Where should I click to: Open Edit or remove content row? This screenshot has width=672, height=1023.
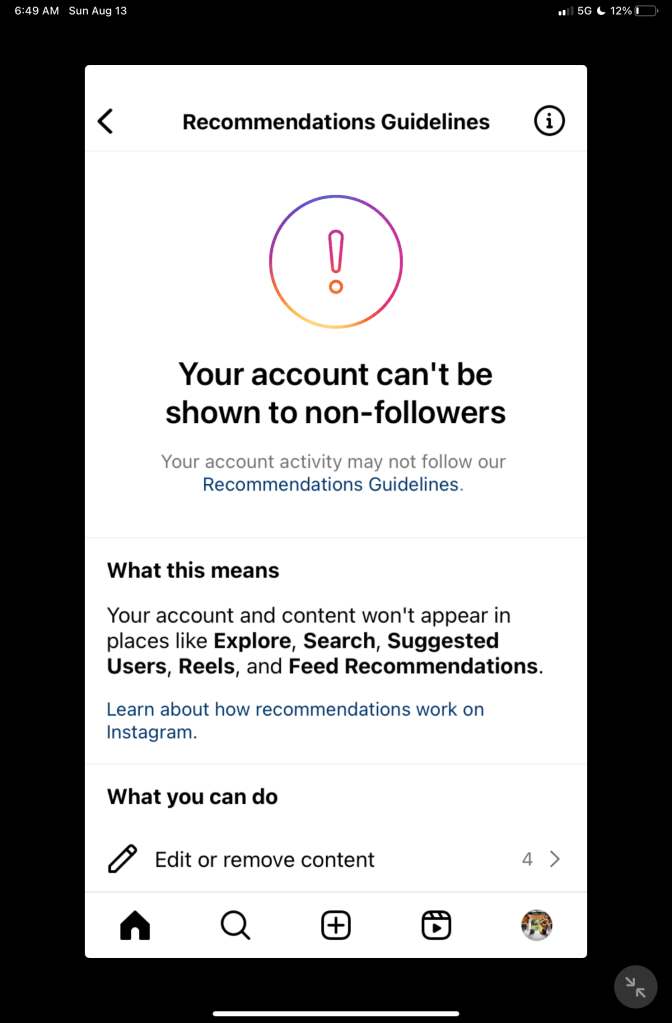tap(335, 859)
